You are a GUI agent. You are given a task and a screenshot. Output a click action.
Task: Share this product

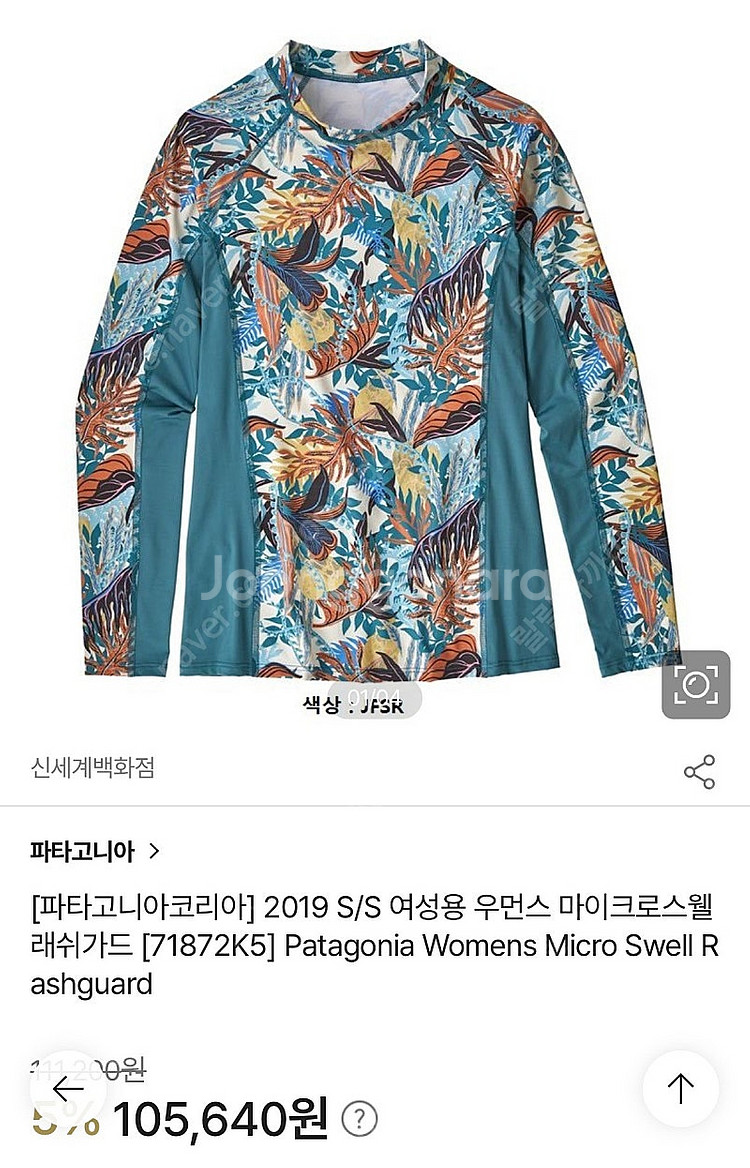tap(699, 772)
